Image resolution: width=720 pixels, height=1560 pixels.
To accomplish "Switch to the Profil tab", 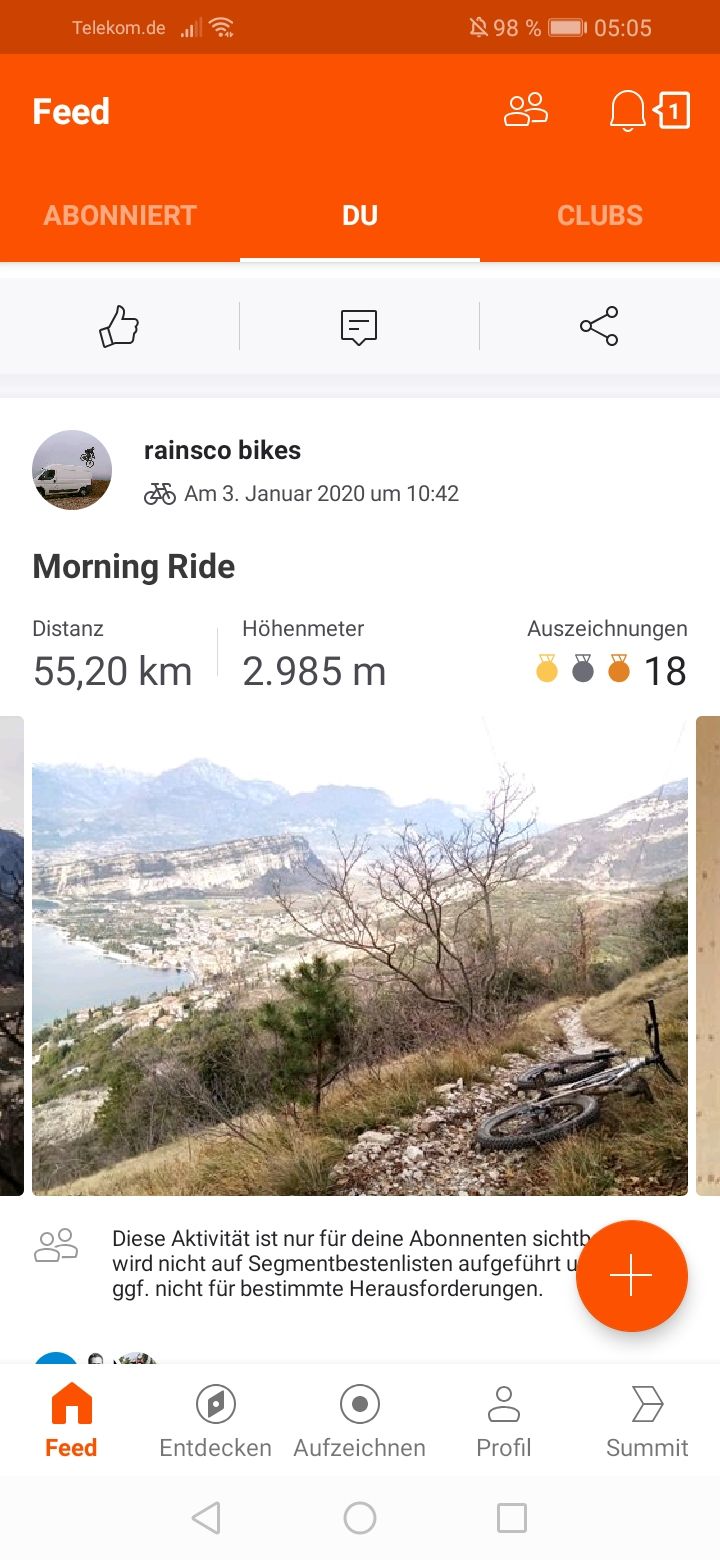I will [x=503, y=1420].
